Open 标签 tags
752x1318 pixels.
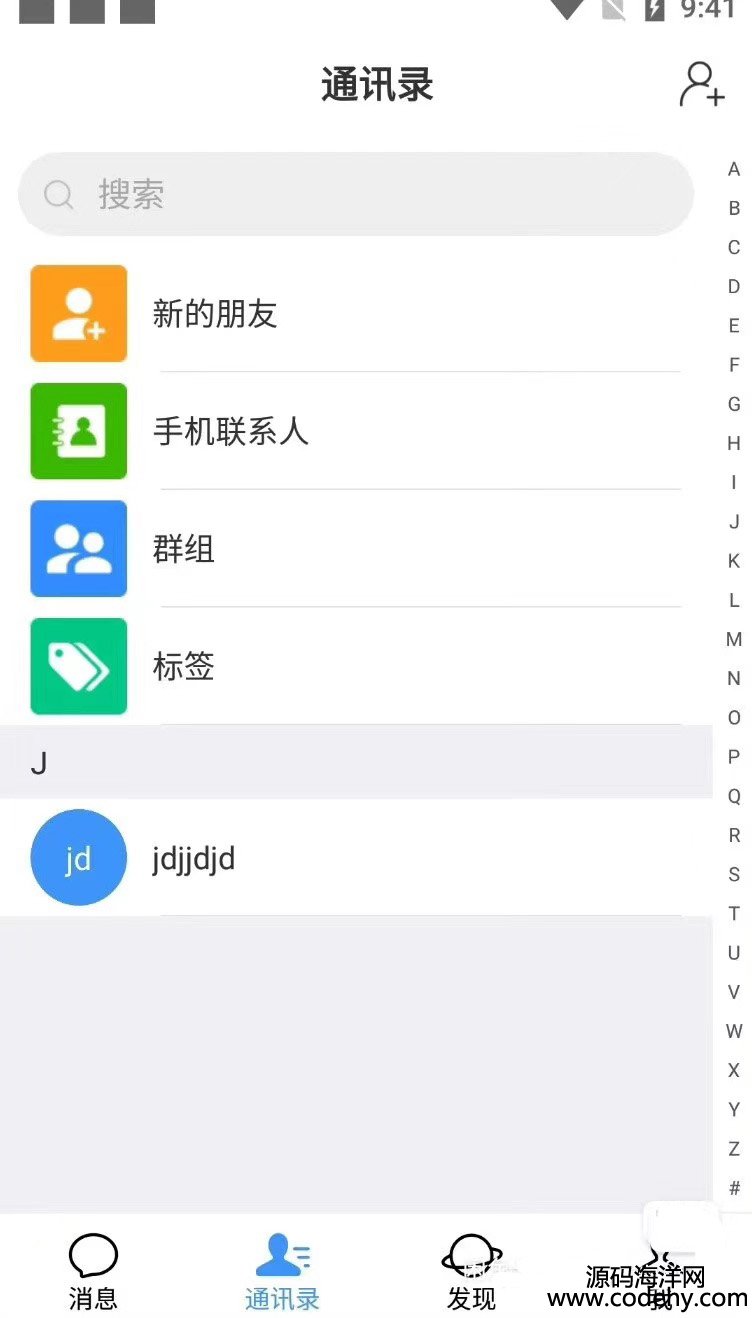click(355, 667)
